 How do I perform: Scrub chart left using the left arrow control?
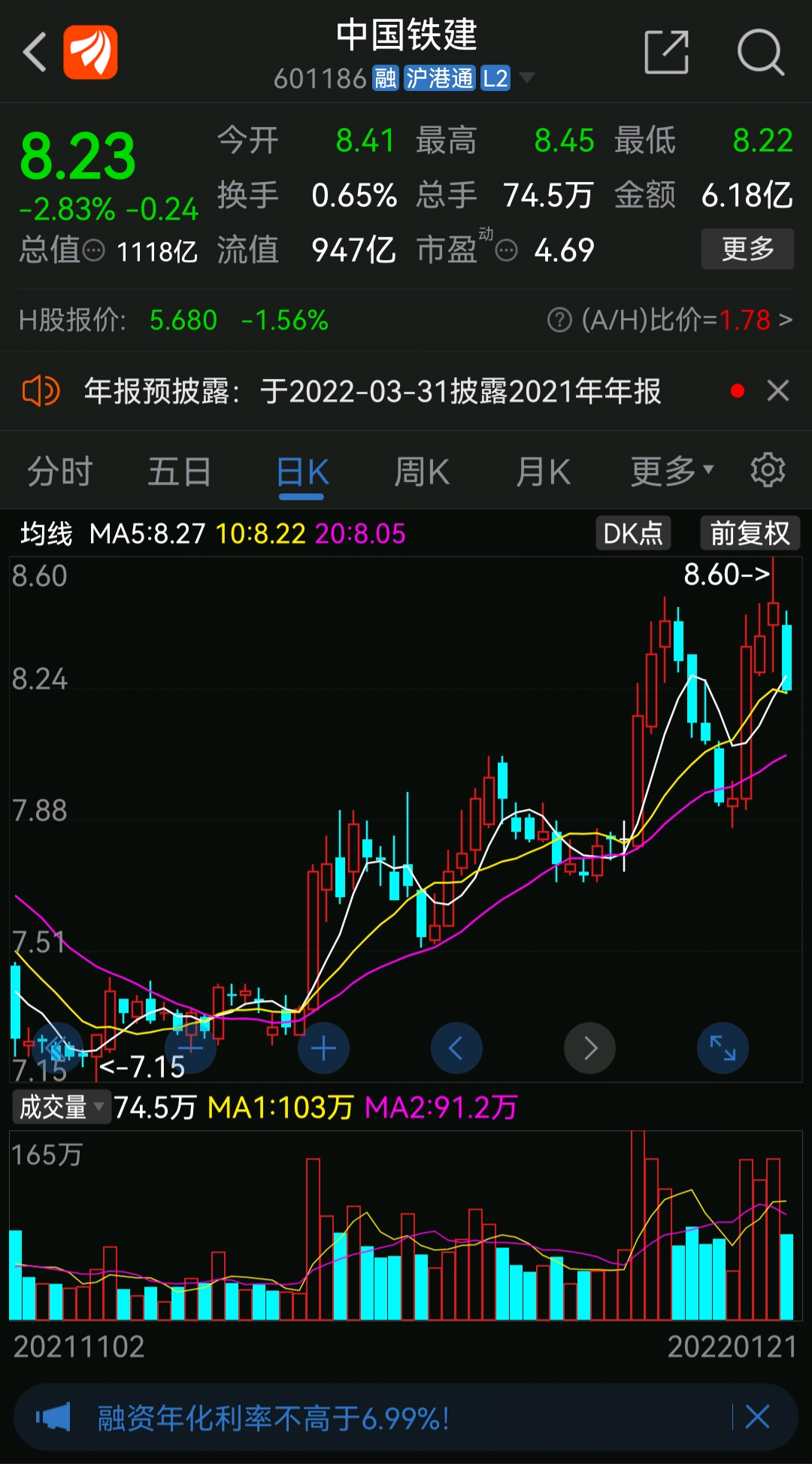tap(456, 1048)
